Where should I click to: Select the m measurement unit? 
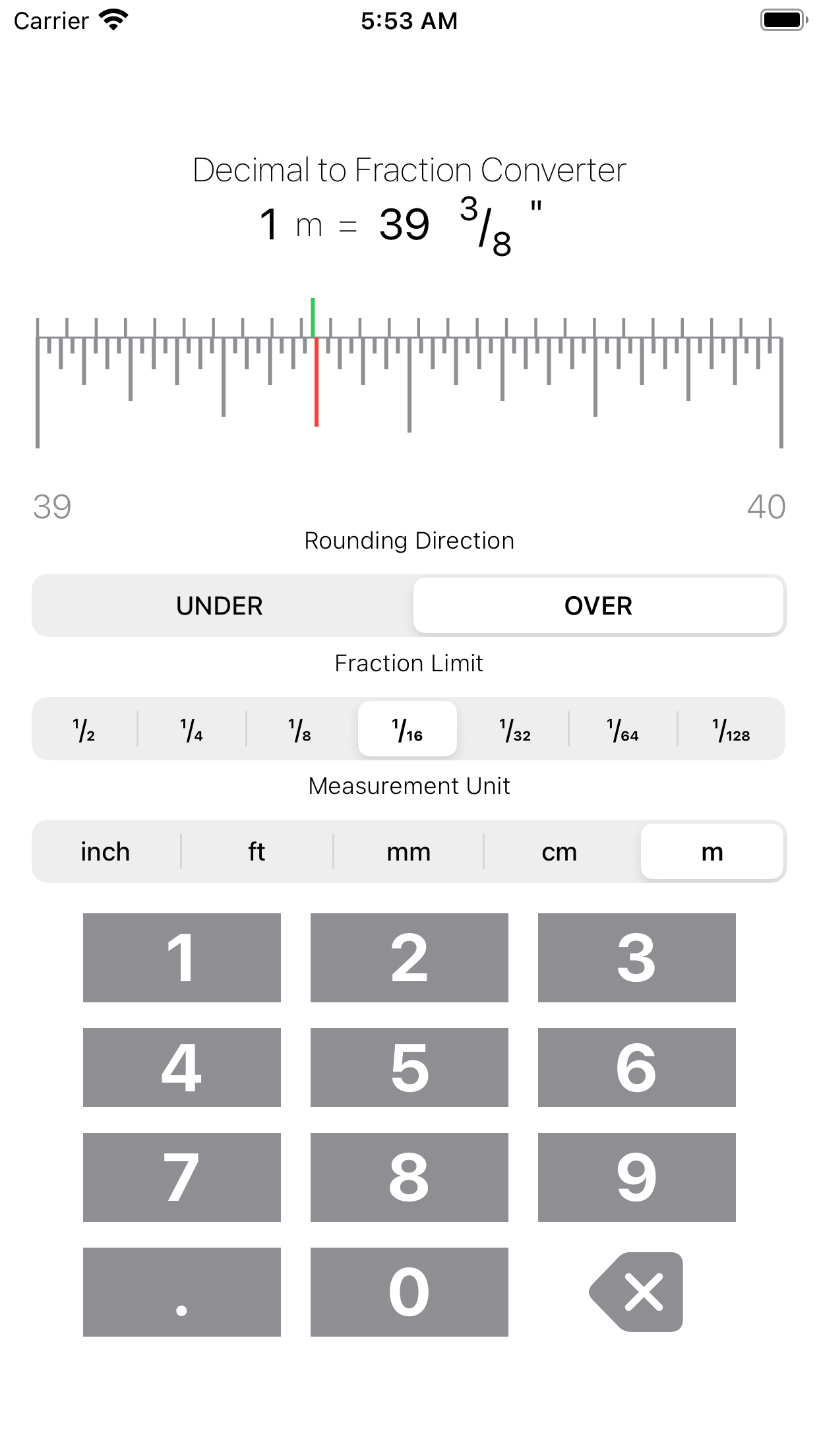pos(712,852)
